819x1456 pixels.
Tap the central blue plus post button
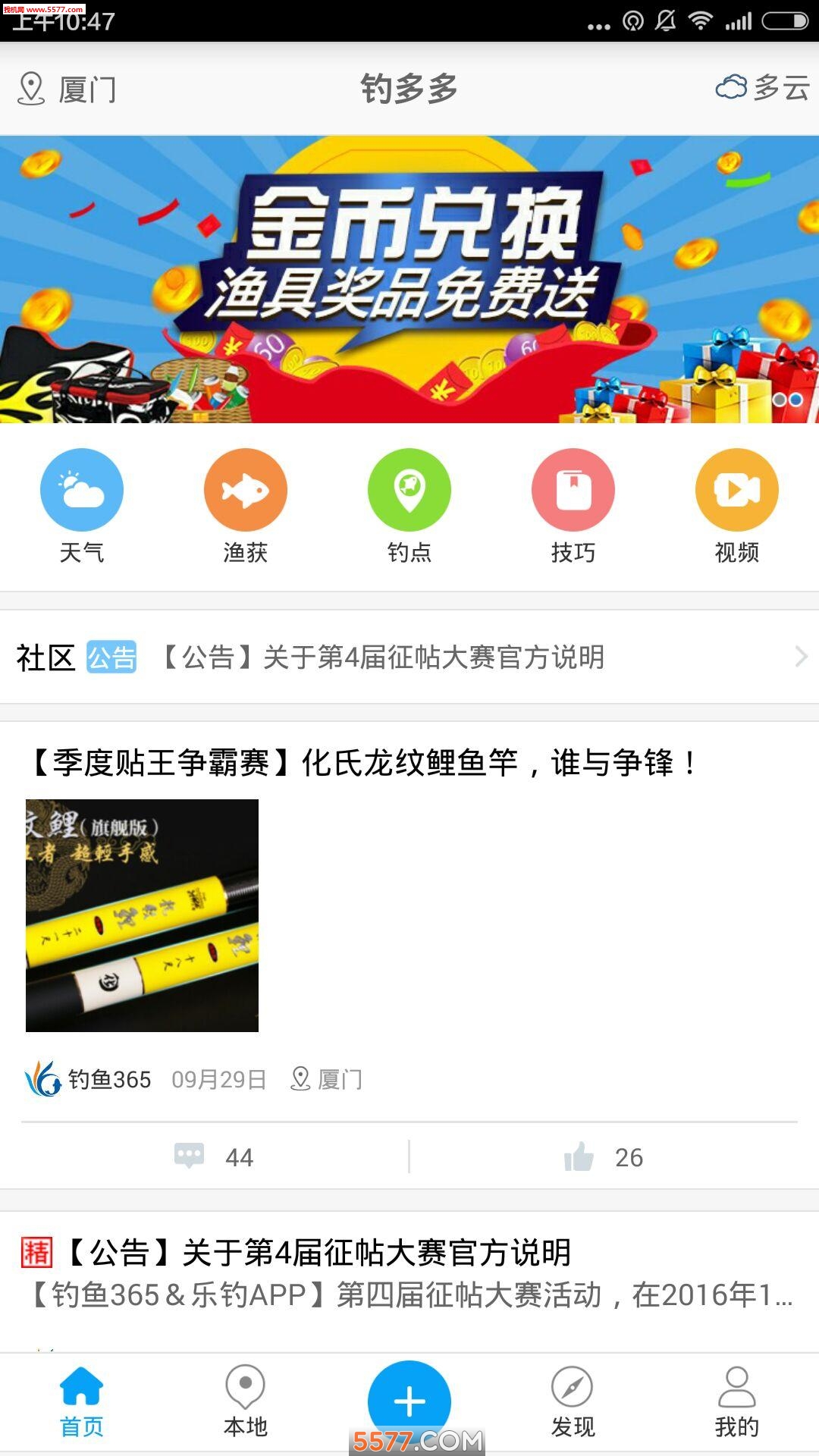[x=409, y=1399]
